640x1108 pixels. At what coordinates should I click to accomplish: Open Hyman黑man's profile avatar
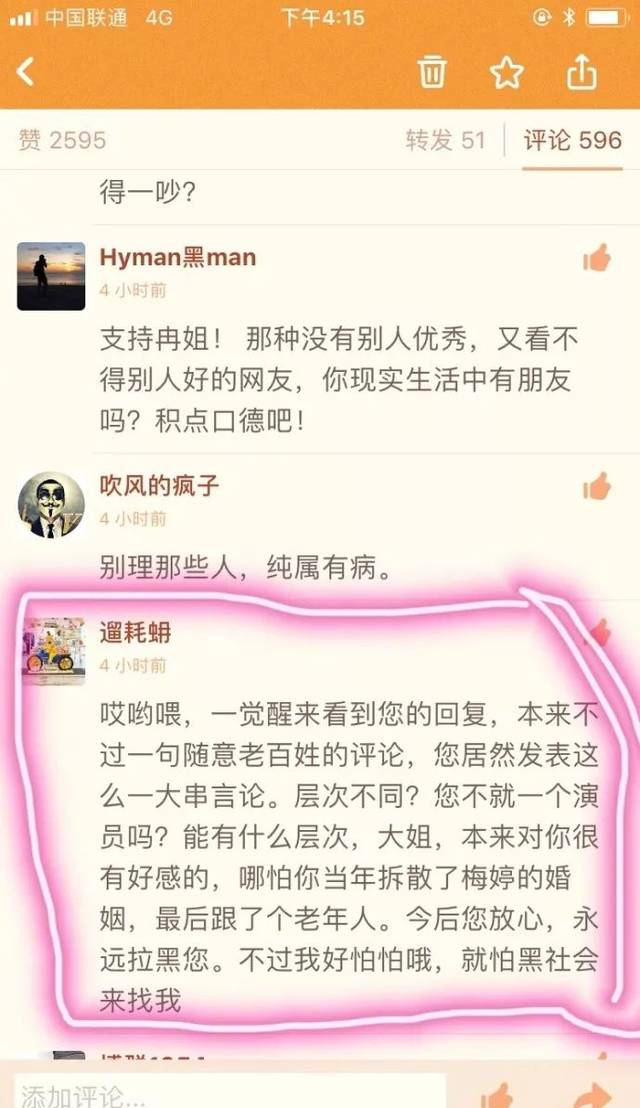pyautogui.click(x=51, y=276)
